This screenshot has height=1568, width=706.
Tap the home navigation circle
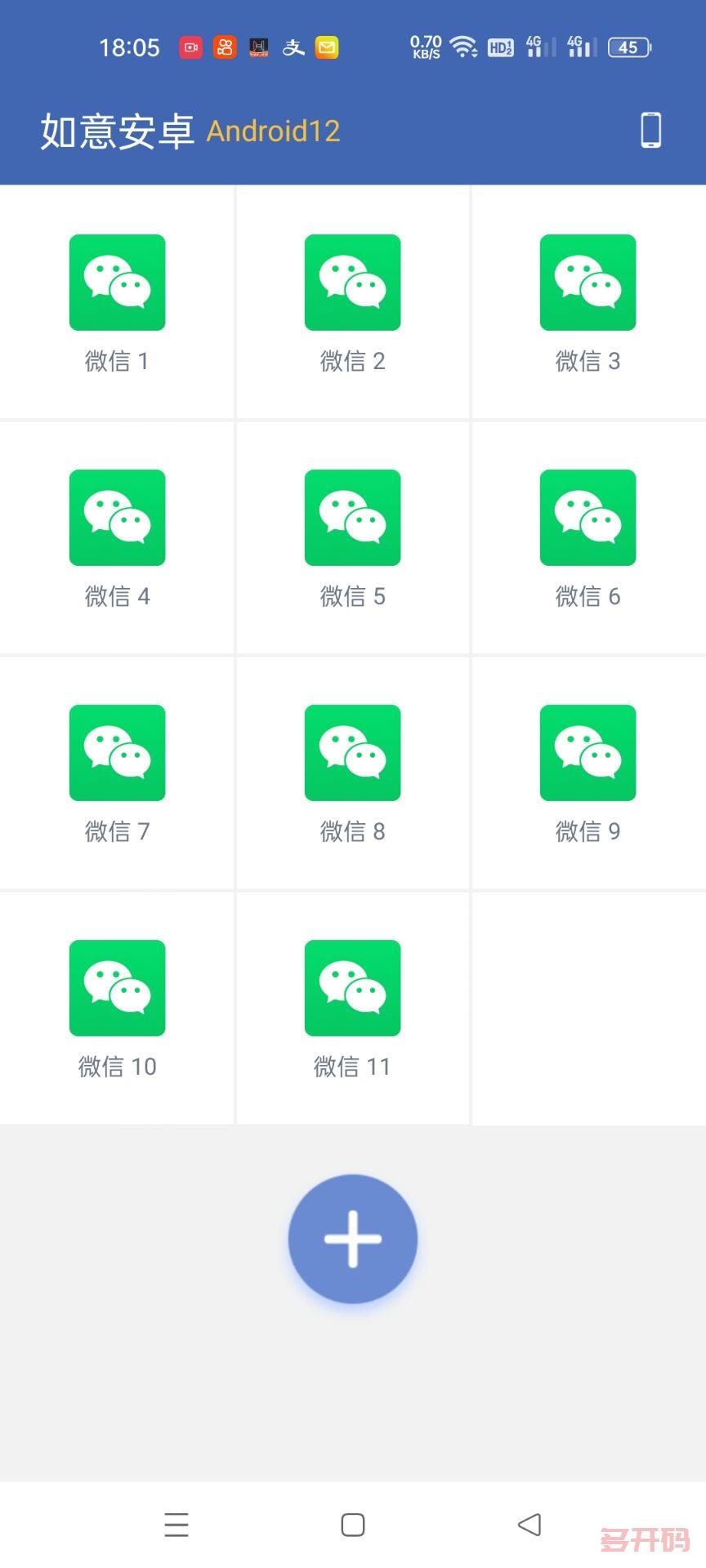352,1524
